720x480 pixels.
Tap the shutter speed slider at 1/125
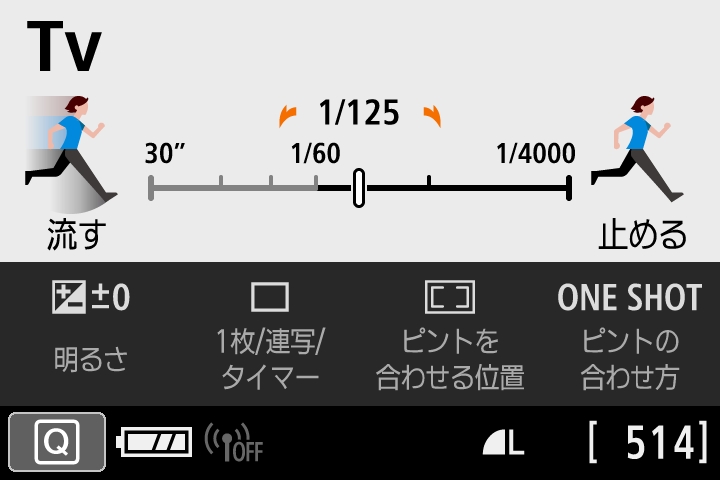point(358,187)
